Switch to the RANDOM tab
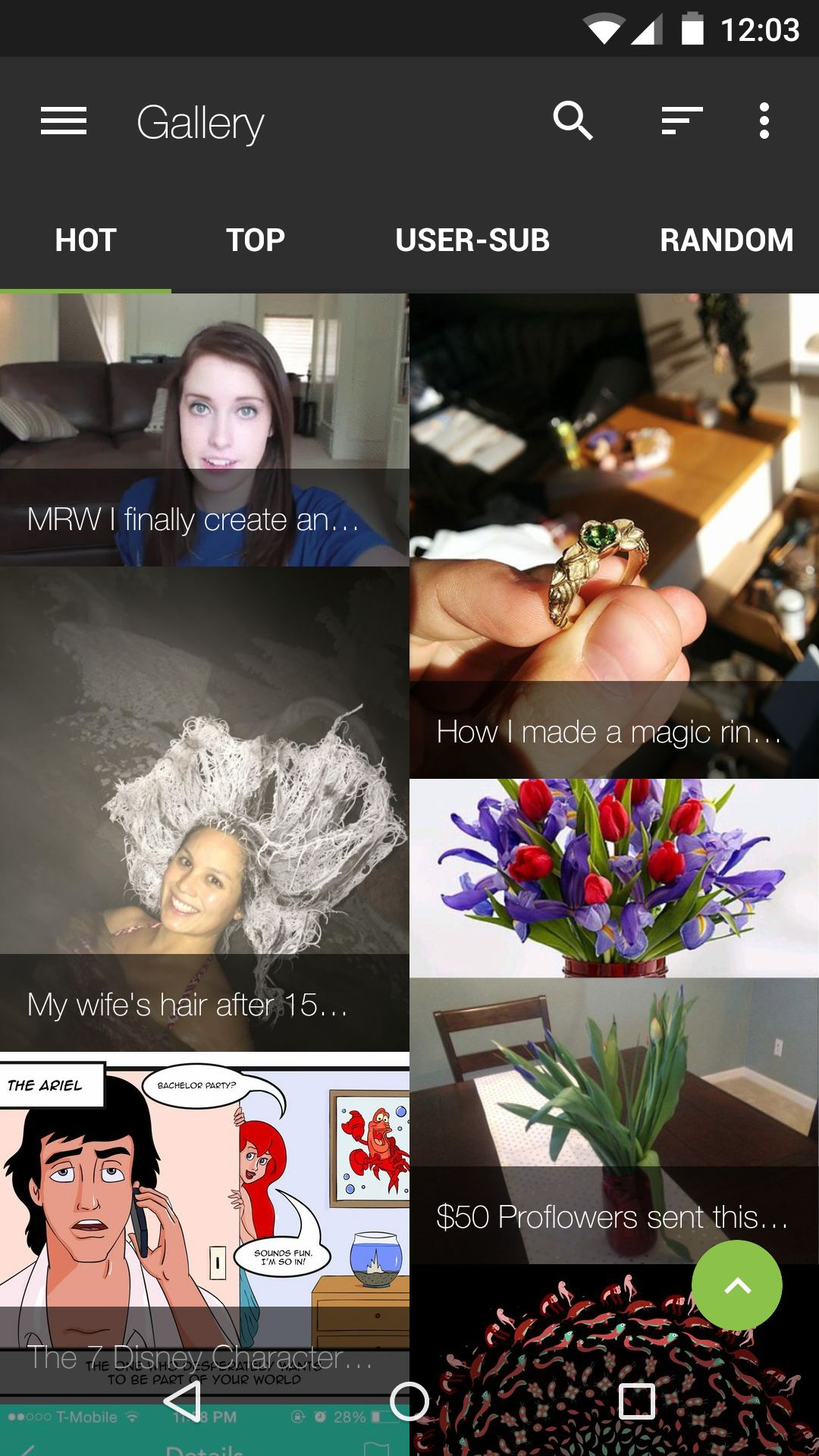Image resolution: width=819 pixels, height=1456 pixels. [726, 240]
